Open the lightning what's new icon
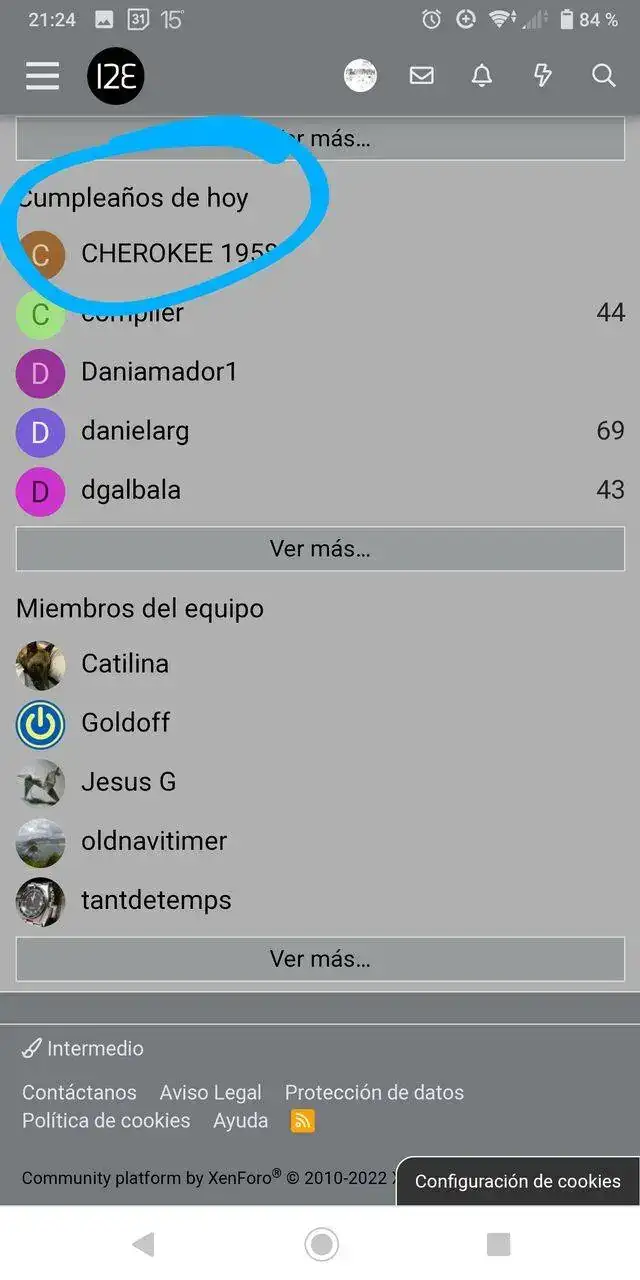The height and width of the screenshot is (1280, 640). tap(542, 76)
